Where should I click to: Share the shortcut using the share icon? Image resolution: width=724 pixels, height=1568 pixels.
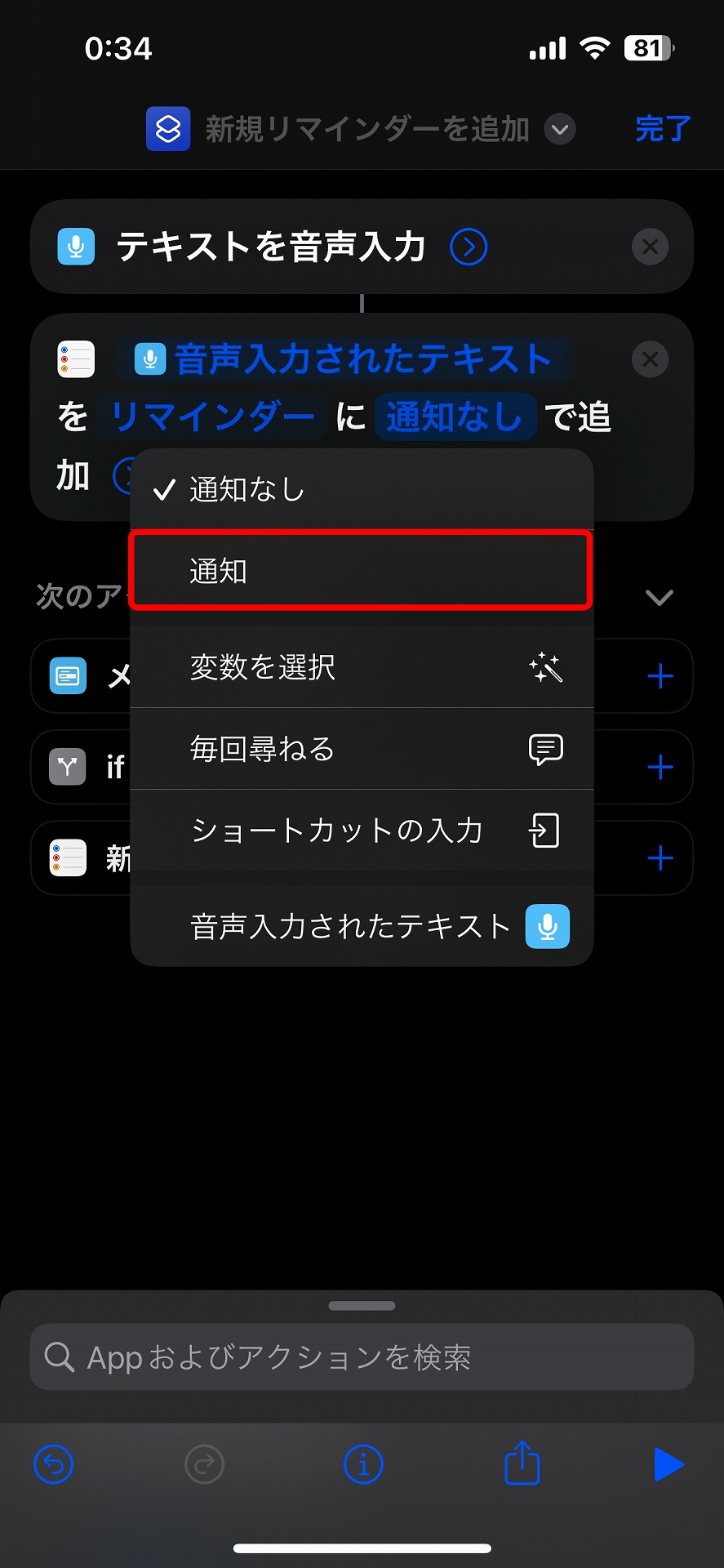tap(521, 1462)
